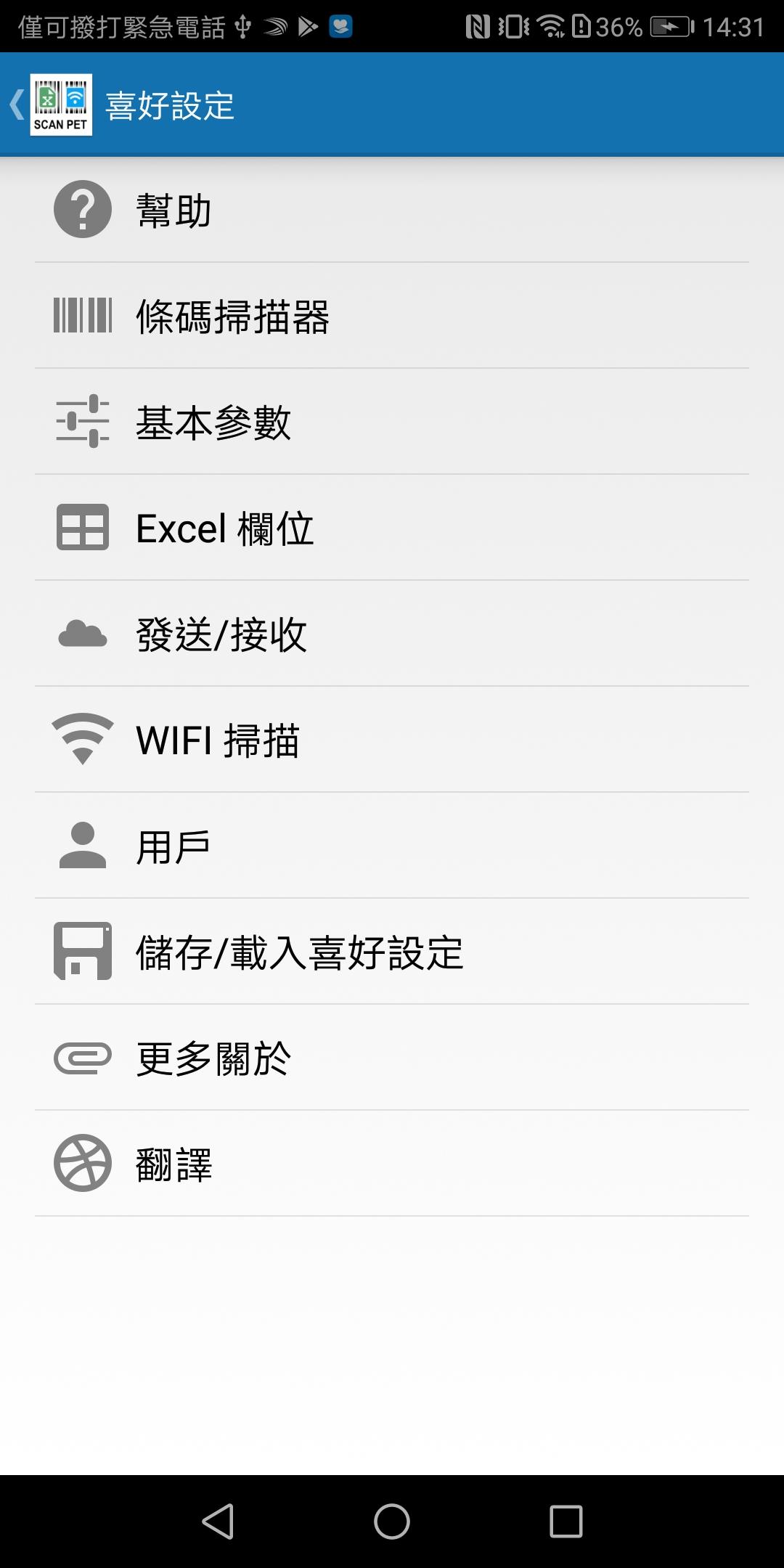Screen dimensions: 784x1568
Task: Open recent apps from navigation bar
Action: point(566,1521)
